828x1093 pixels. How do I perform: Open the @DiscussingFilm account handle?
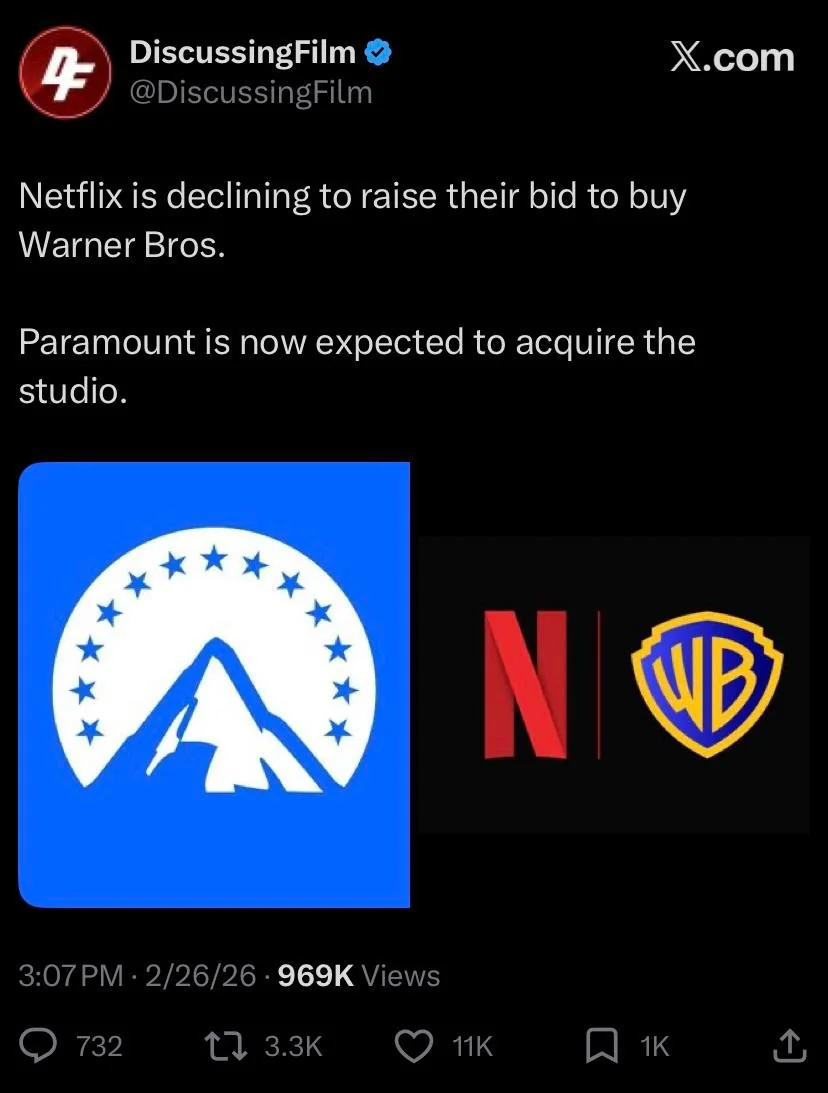(x=250, y=93)
